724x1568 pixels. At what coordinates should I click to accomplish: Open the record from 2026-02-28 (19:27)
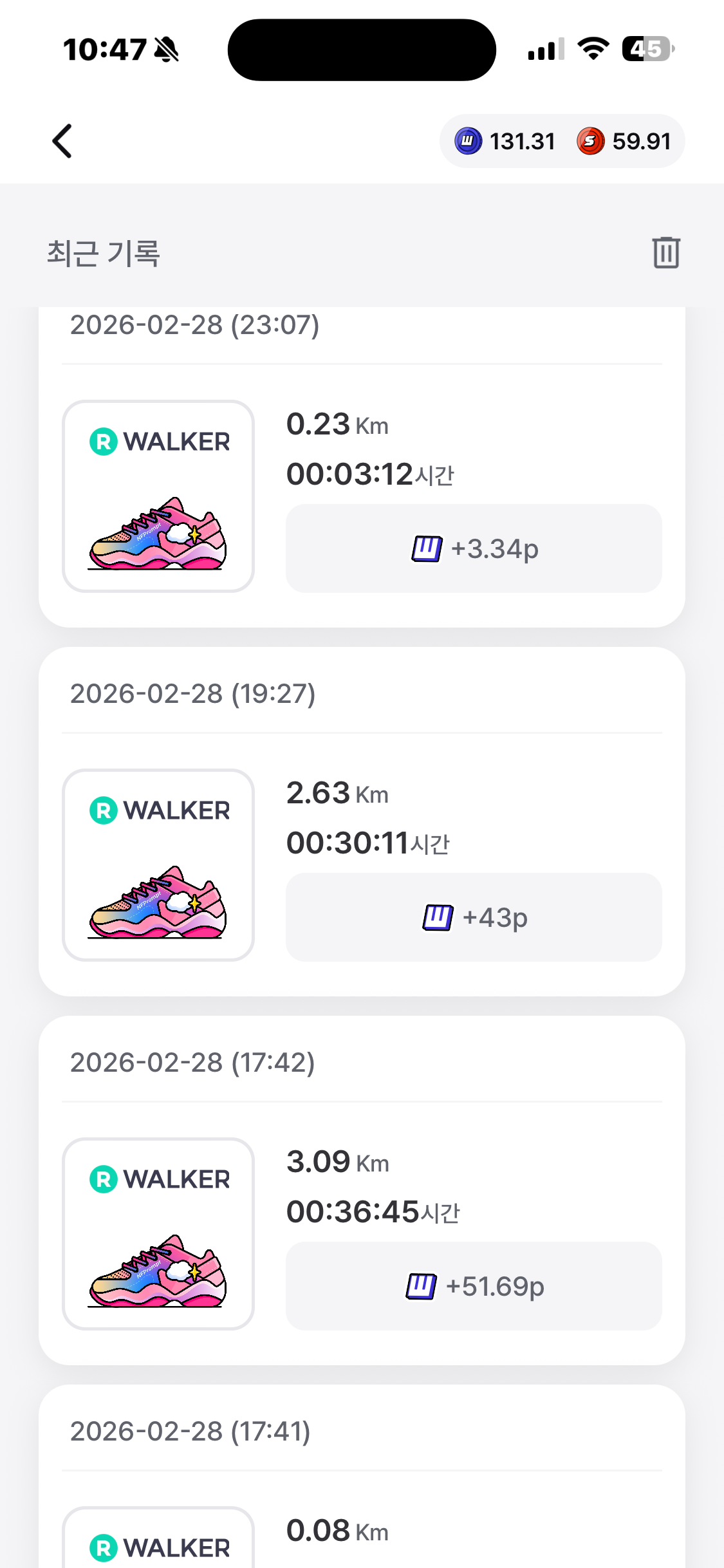pos(362,821)
